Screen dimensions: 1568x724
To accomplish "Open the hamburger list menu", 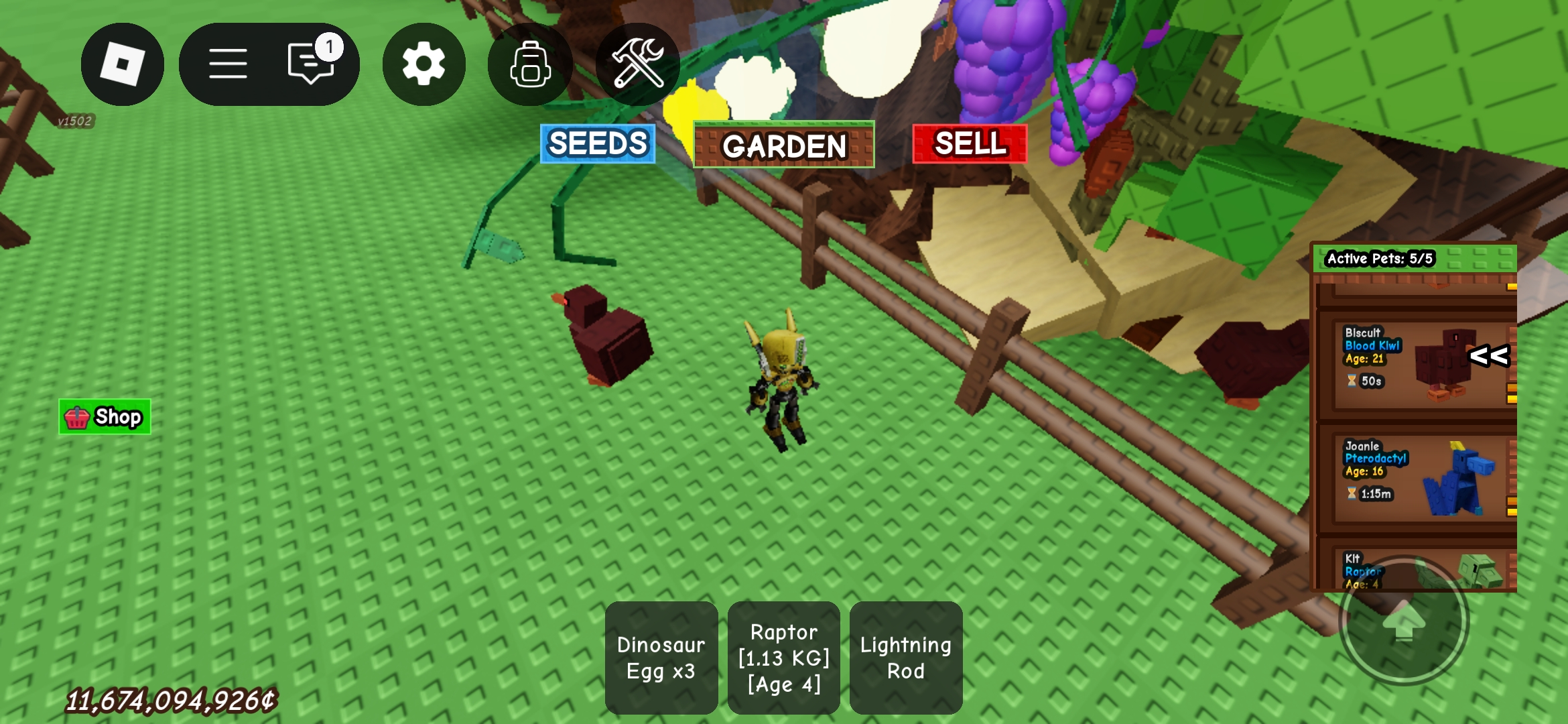I will click(228, 64).
